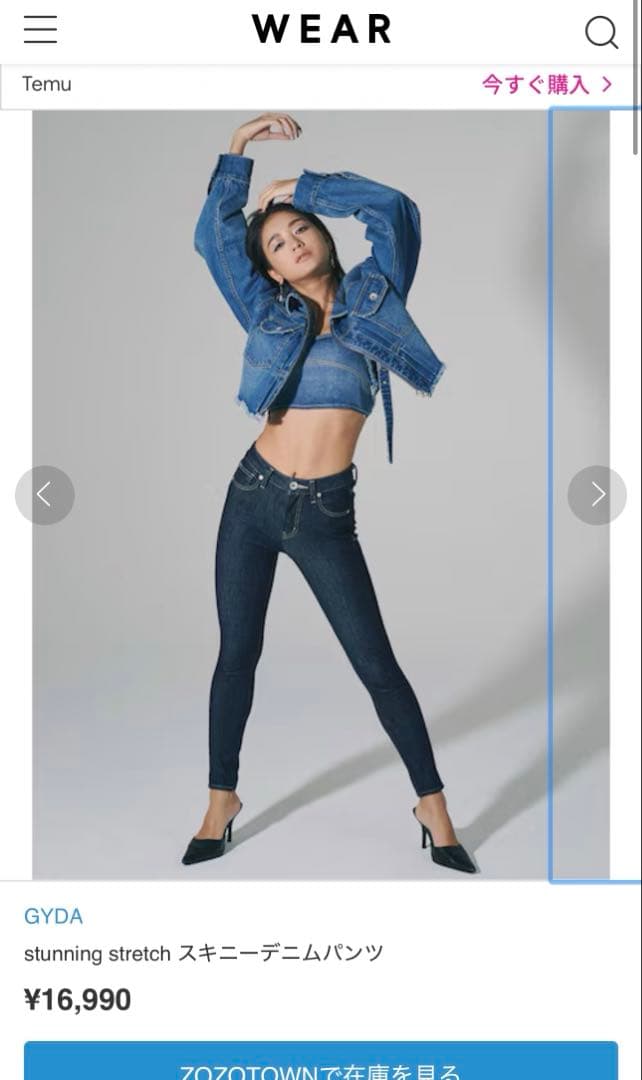Tap ZOZOTOWNで在庫を見る button
Screen dimensions: 642x1080
[x=320, y=1064]
